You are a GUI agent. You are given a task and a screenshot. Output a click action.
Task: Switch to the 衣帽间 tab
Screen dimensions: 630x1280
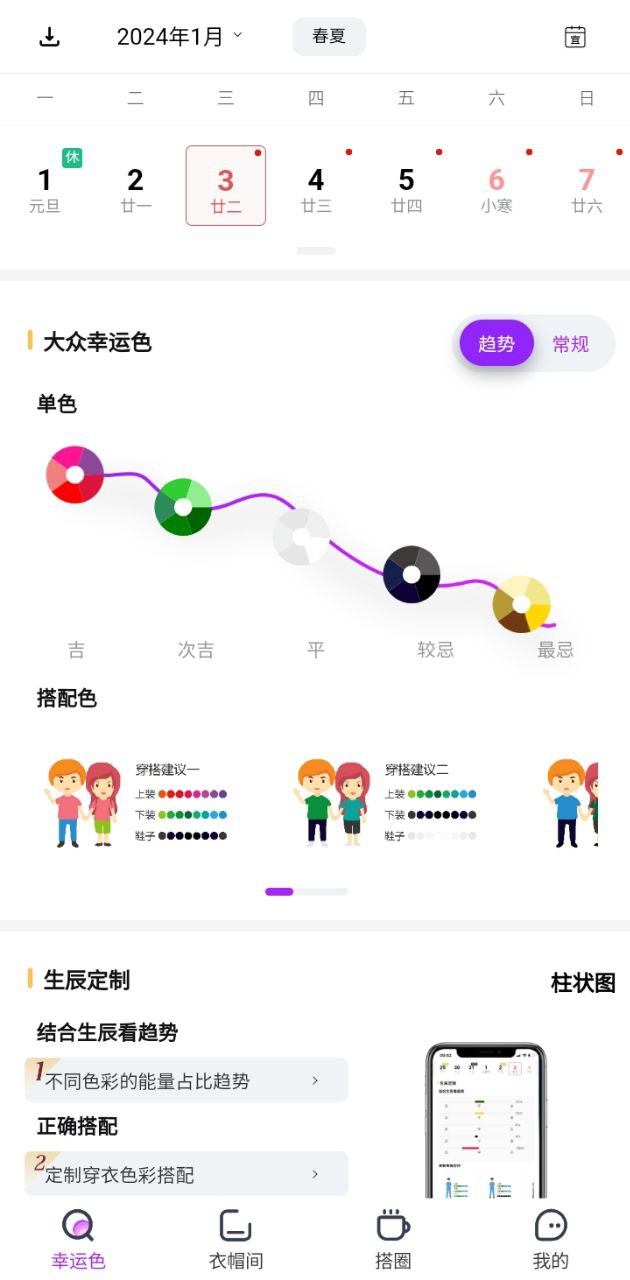pyautogui.click(x=236, y=1238)
